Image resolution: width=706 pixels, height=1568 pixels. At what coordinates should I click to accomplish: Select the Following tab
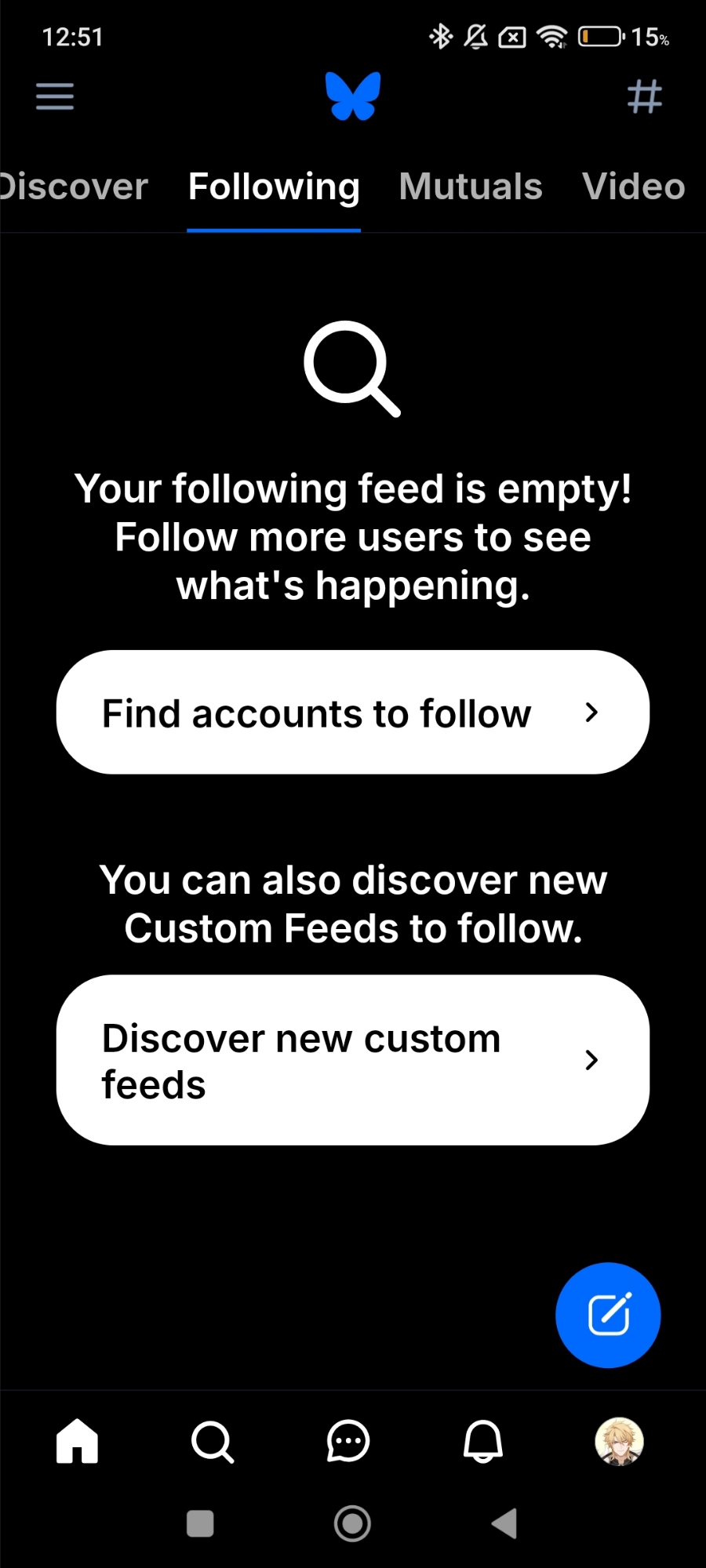click(x=274, y=187)
